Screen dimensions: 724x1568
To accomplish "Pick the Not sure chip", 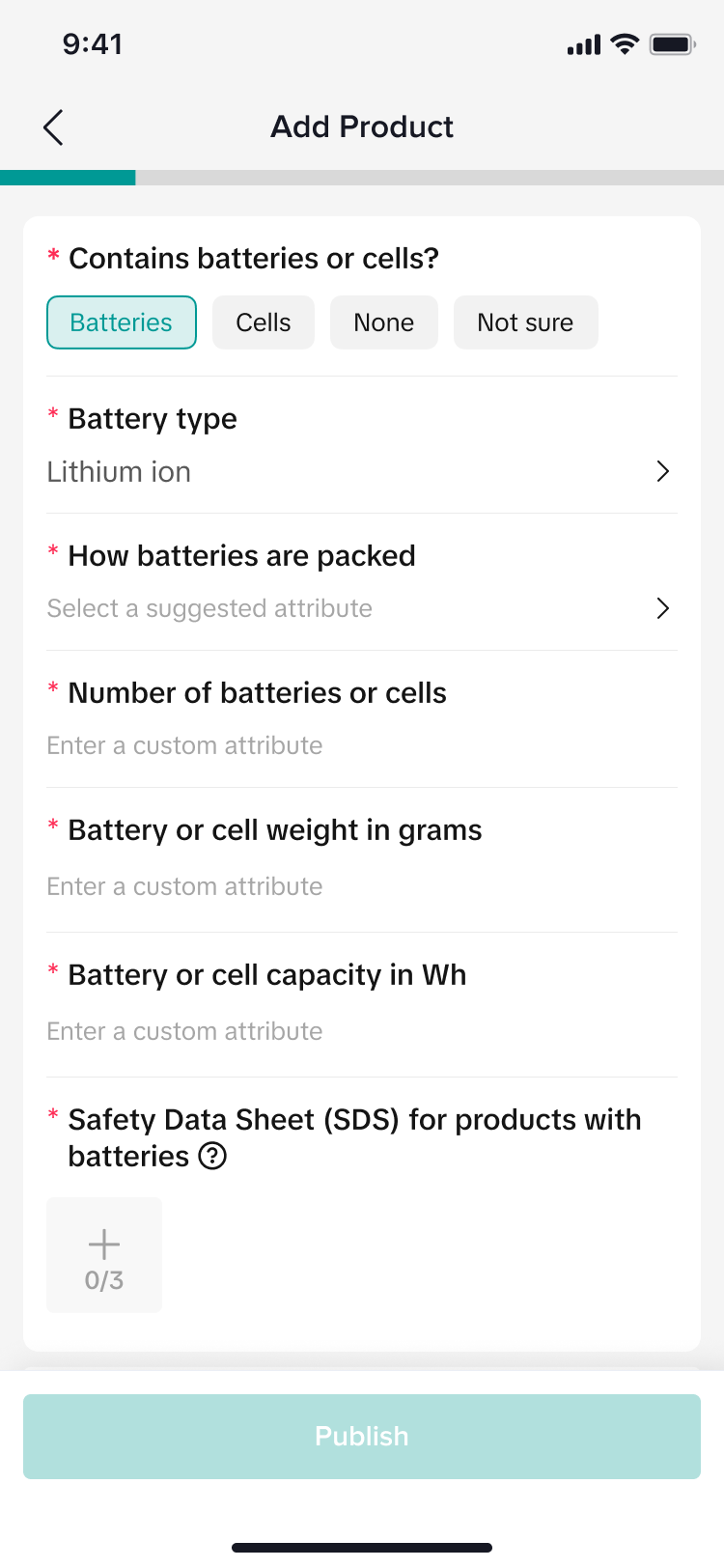I will 525,322.
